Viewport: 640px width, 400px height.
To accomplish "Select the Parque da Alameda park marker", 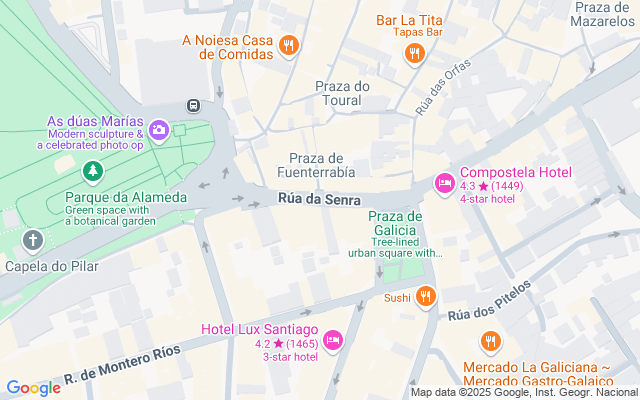I will point(93,172).
